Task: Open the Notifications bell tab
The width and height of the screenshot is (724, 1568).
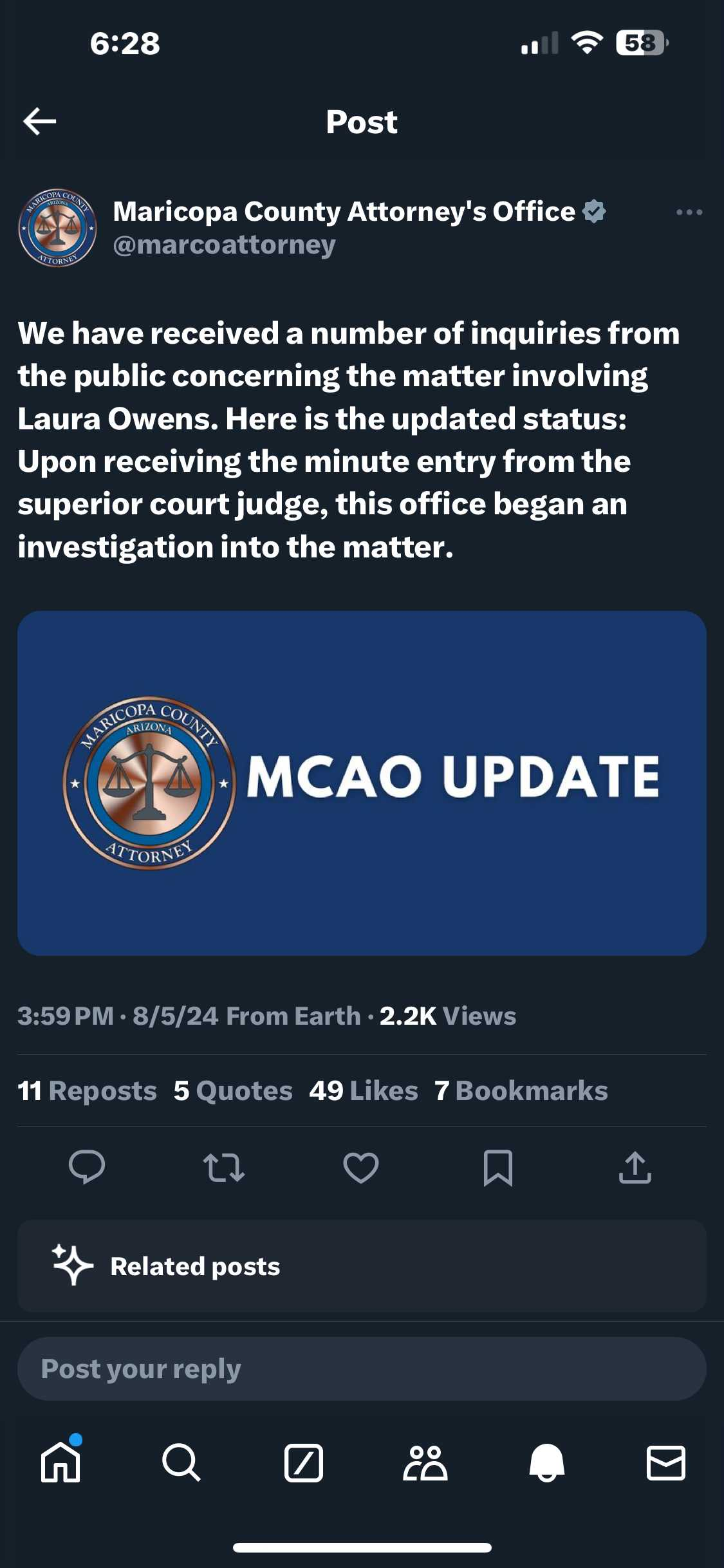Action: 547,1462
